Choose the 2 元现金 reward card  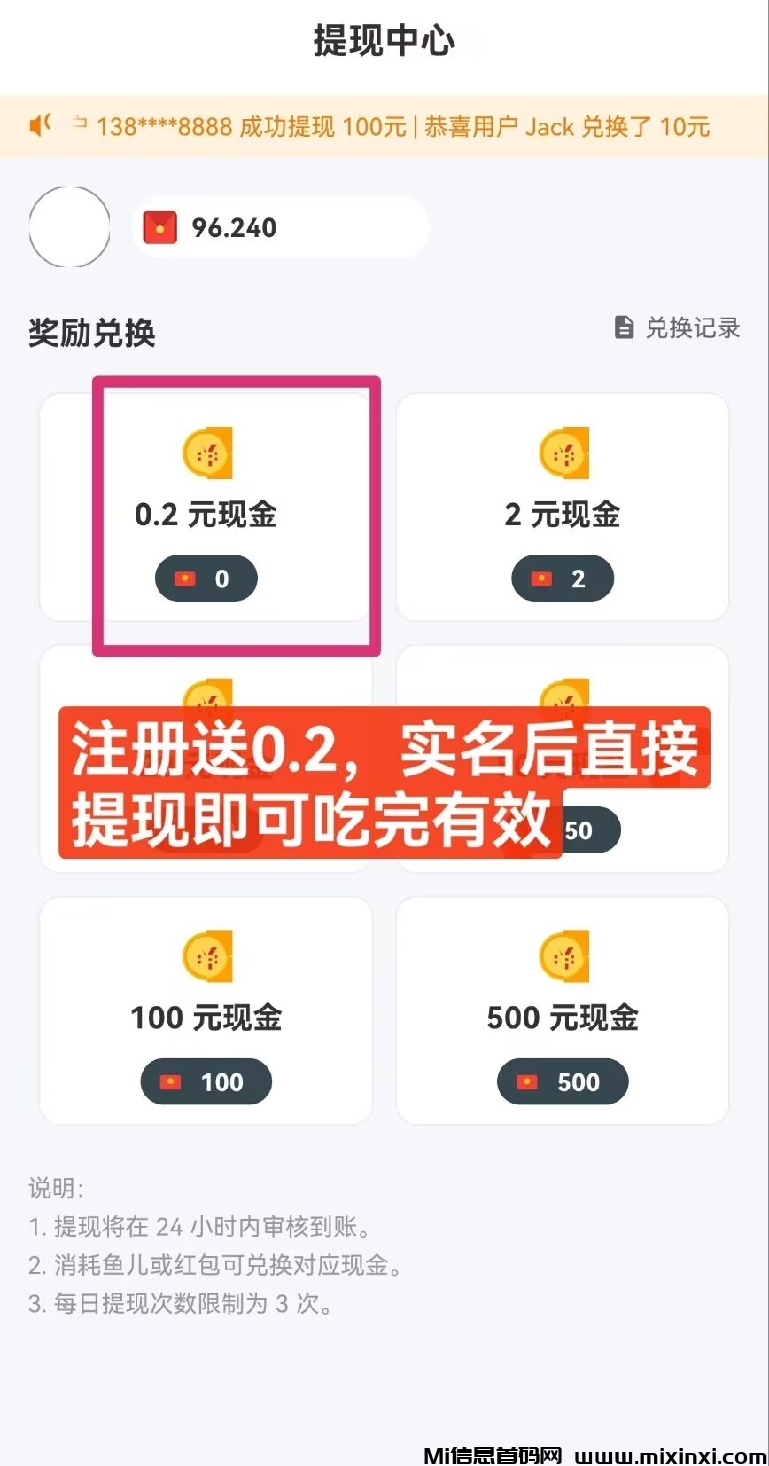562,508
